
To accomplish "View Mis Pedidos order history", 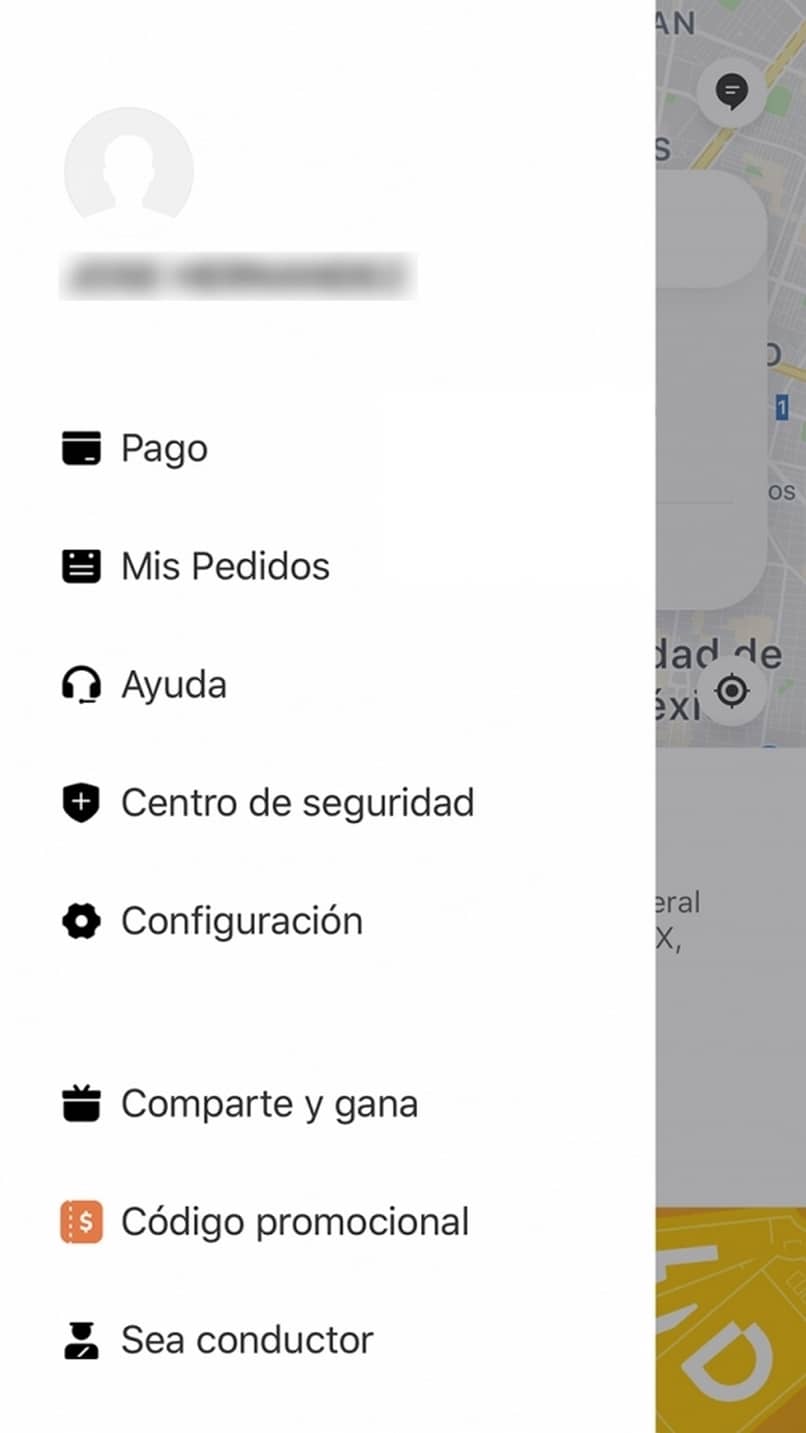I will 224,567.
